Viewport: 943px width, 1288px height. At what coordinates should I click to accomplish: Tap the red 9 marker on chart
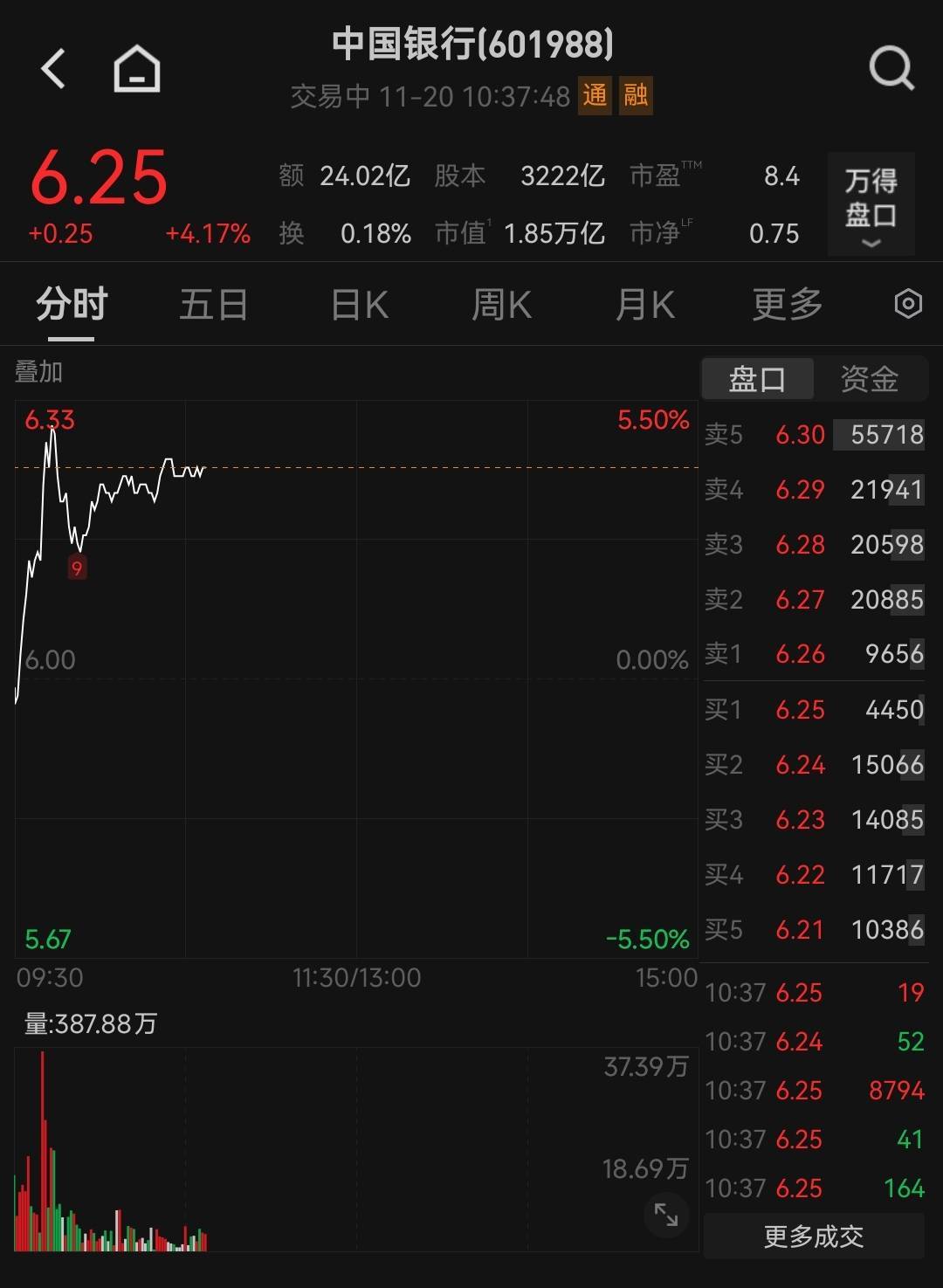coord(78,568)
